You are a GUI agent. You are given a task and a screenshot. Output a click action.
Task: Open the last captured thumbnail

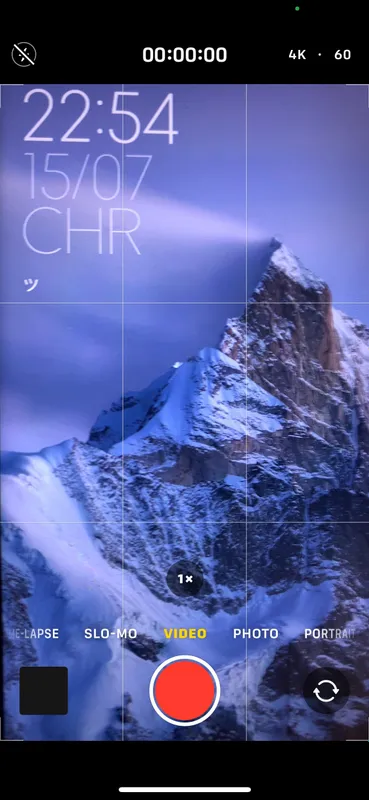pyautogui.click(x=44, y=690)
